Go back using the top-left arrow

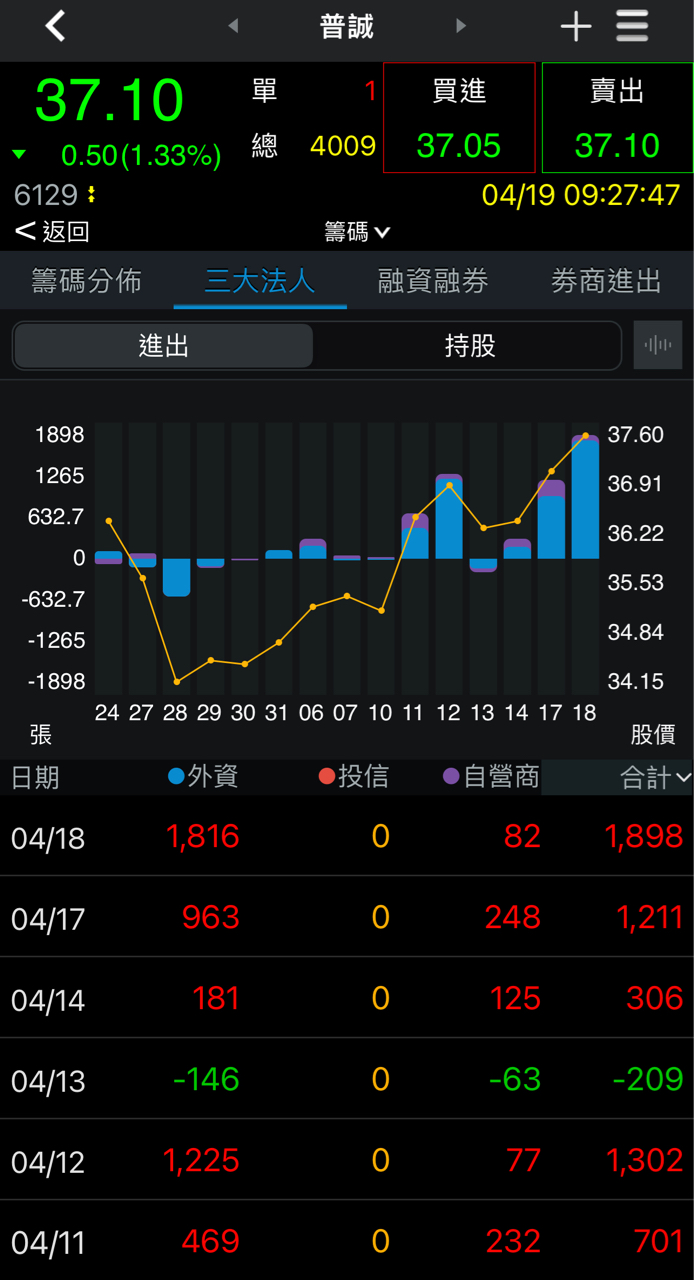(56, 27)
